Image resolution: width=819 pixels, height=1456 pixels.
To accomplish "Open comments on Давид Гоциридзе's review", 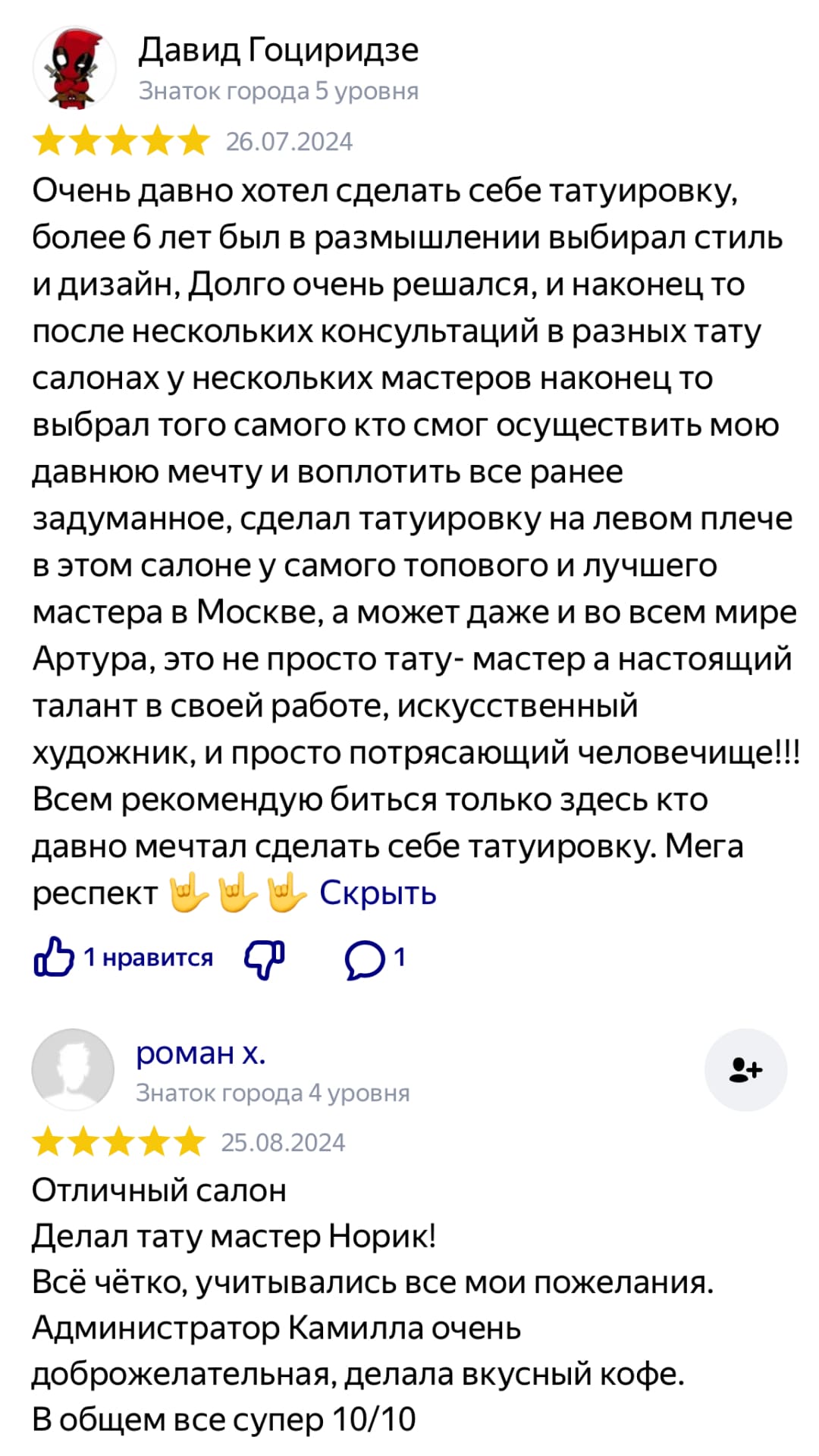I will coord(375,959).
